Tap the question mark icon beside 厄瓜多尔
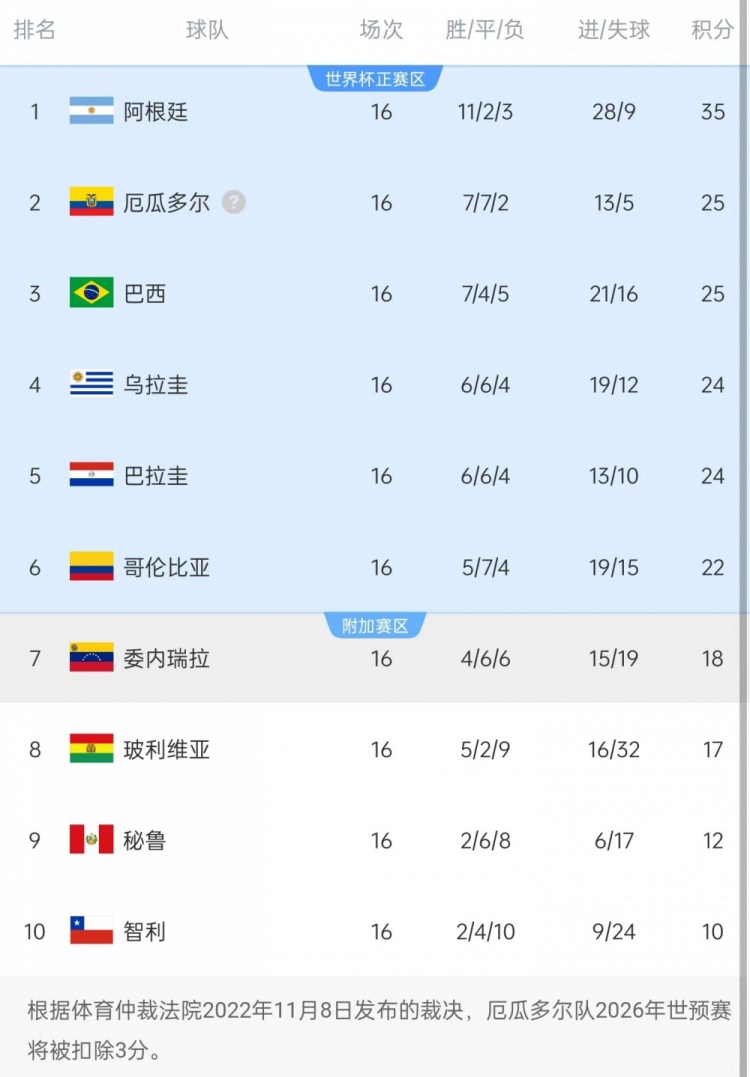Screen dimensions: 750x1077 point(233,202)
